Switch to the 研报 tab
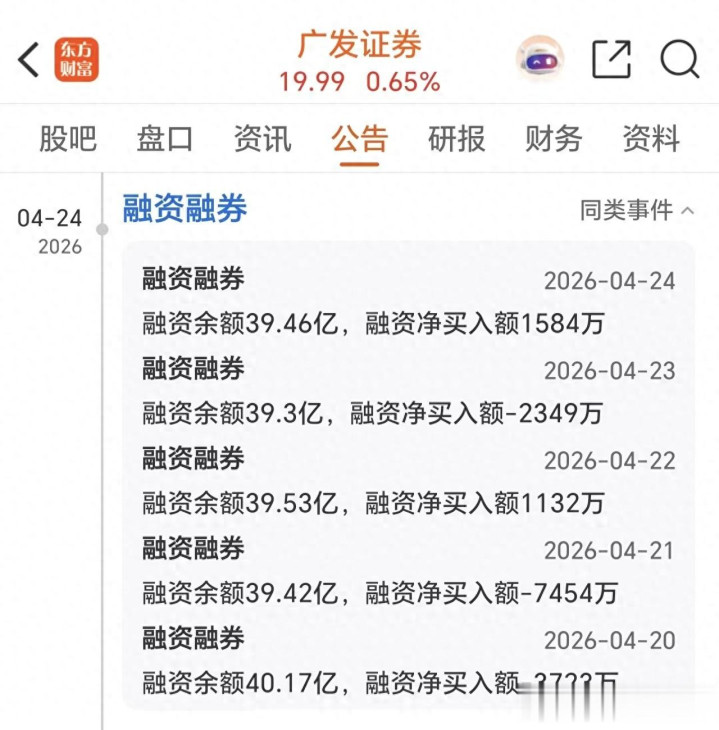The image size is (719, 730). pos(456,139)
